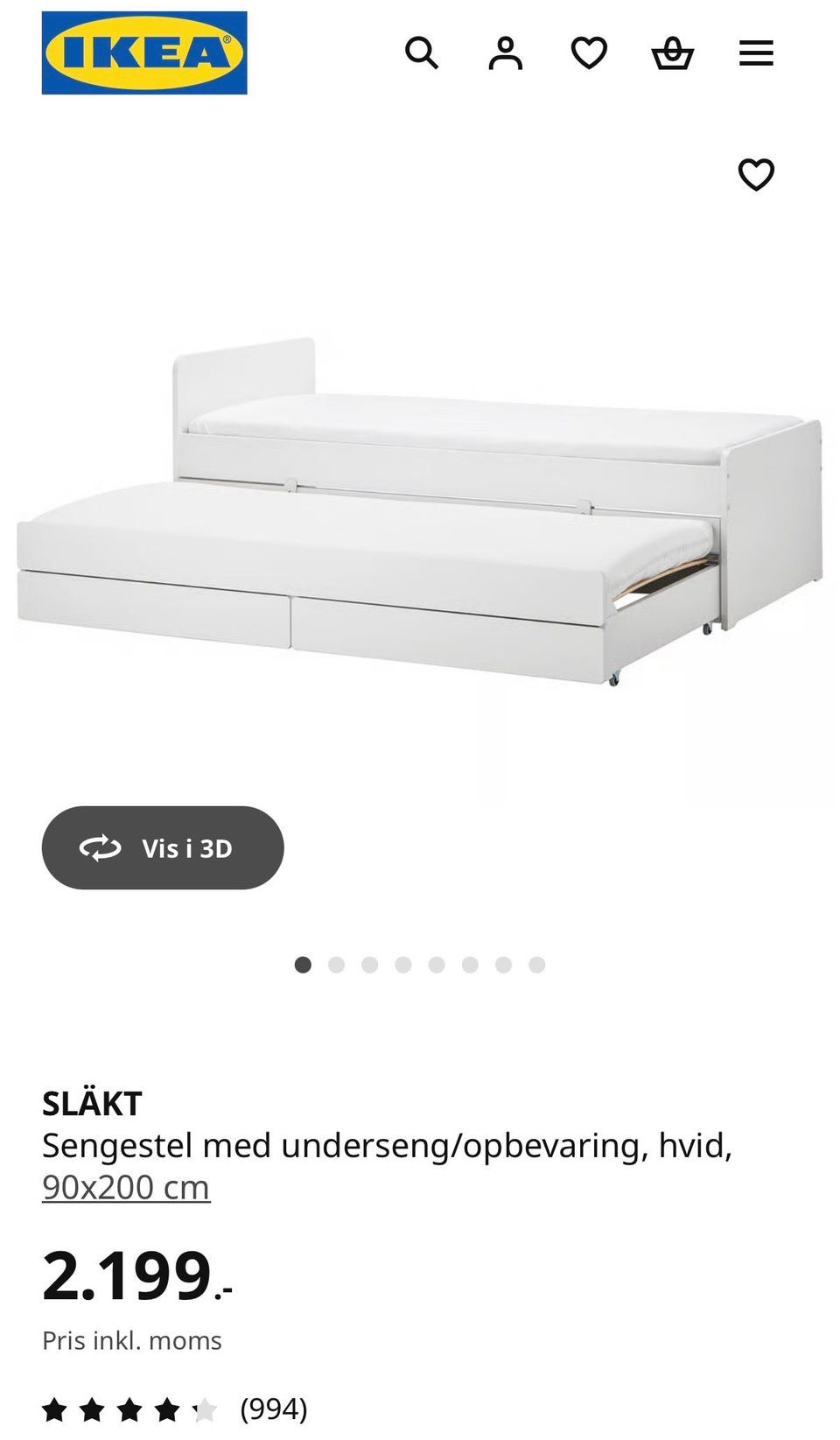Open the 994 reviews rating
This screenshot has width=840, height=1440.
(175, 1409)
